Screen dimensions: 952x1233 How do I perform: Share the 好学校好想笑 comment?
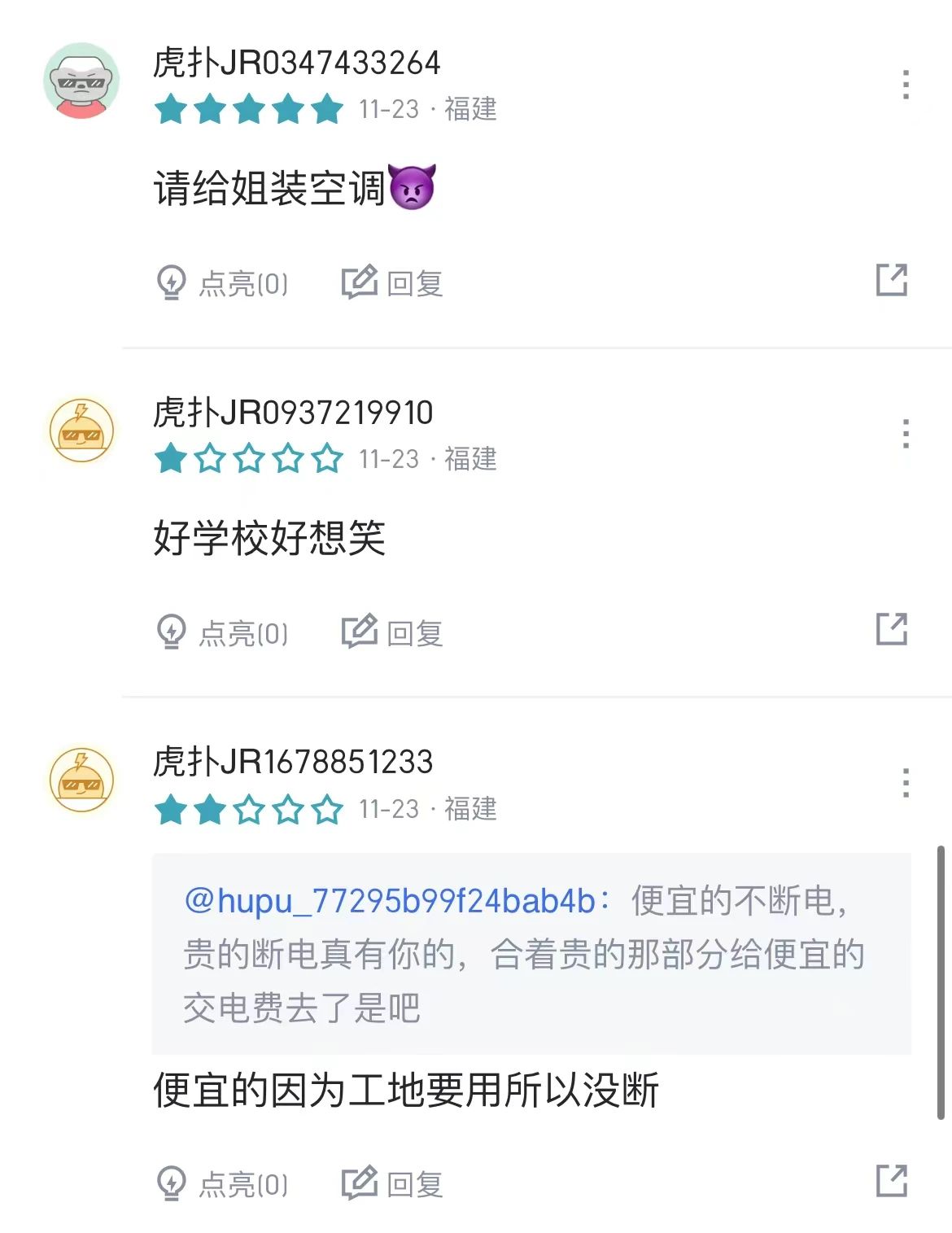(891, 629)
